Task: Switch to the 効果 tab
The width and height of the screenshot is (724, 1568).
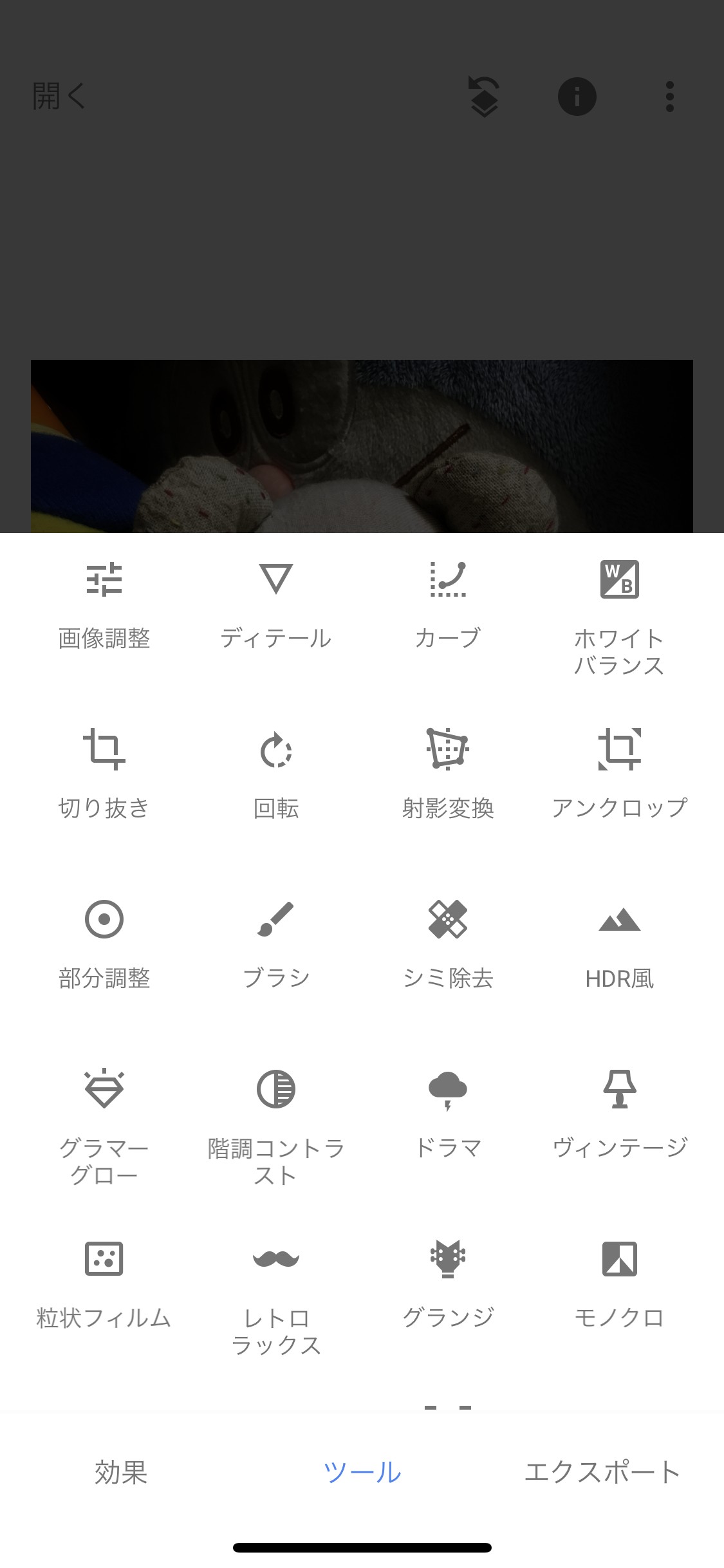Action: coord(121,1472)
